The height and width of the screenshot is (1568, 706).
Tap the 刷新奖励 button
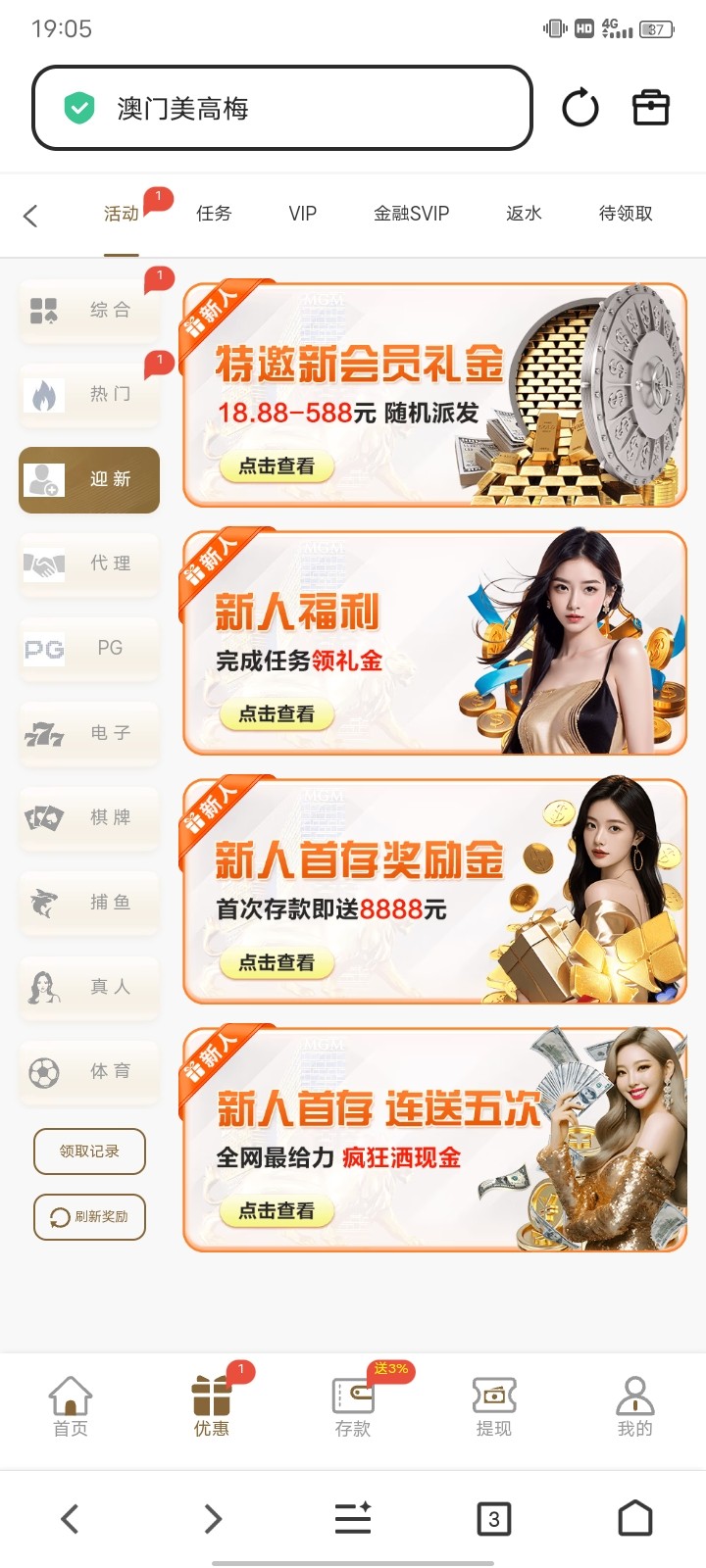tap(89, 1216)
